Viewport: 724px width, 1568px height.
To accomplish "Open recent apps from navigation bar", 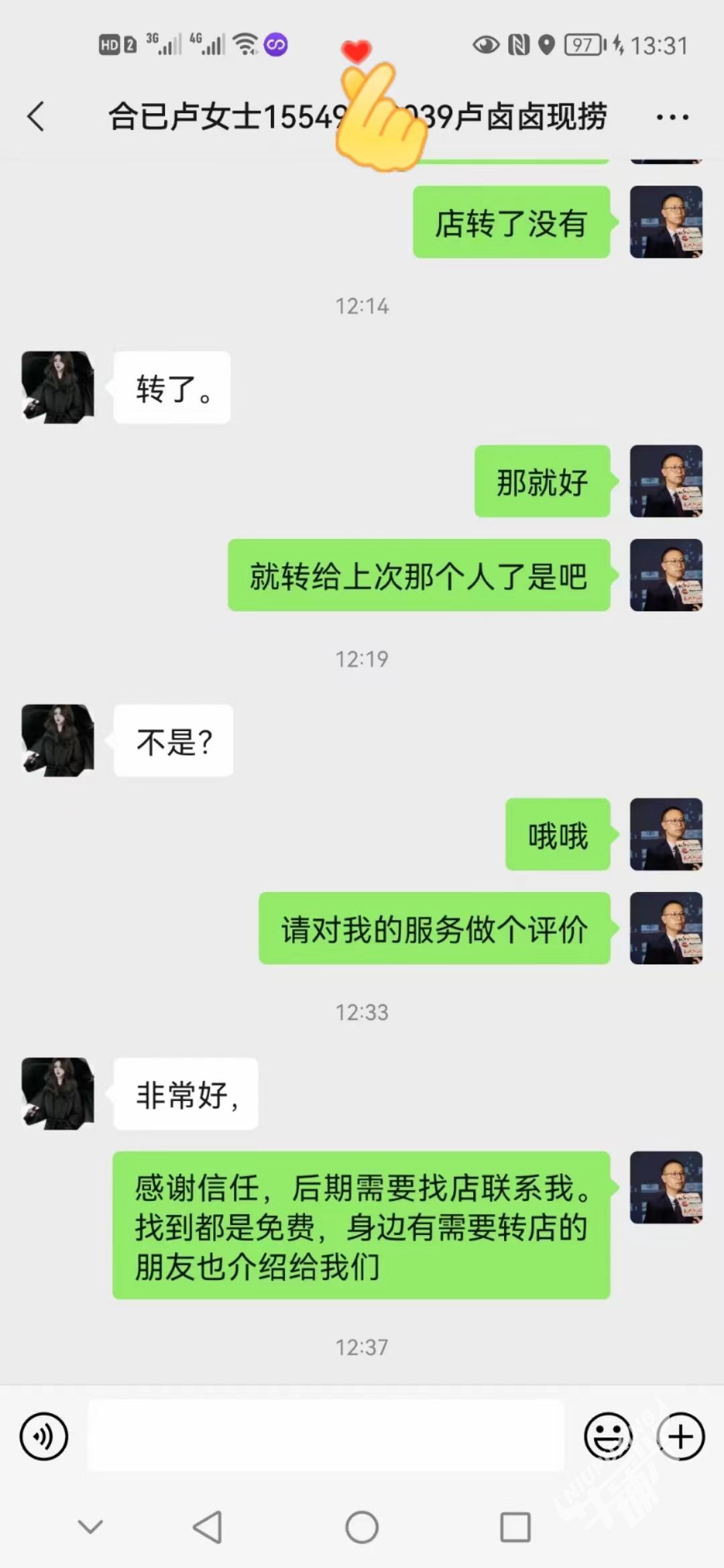I will (x=516, y=1528).
